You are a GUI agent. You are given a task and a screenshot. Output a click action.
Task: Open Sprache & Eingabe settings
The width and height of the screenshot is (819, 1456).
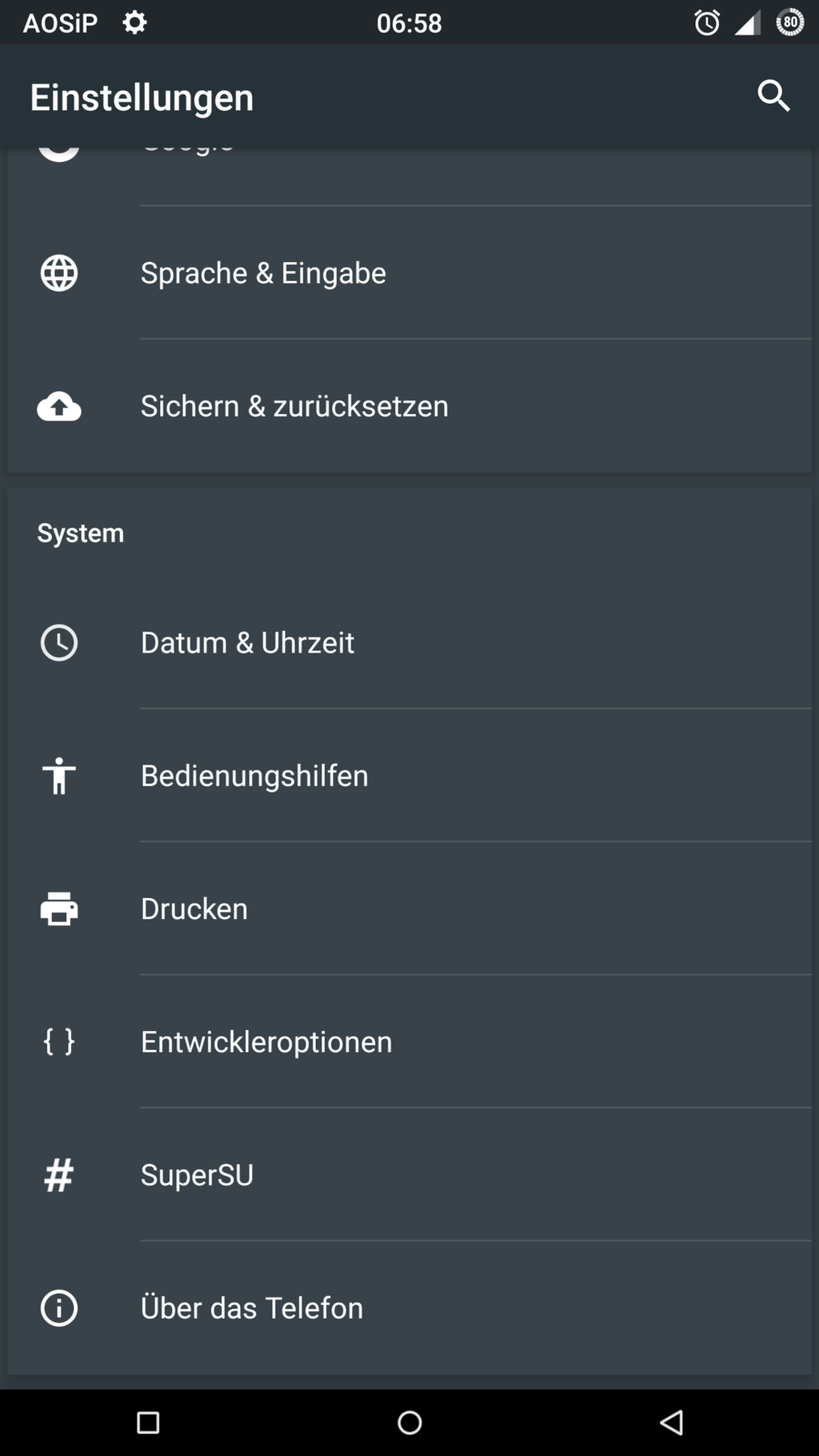264,273
